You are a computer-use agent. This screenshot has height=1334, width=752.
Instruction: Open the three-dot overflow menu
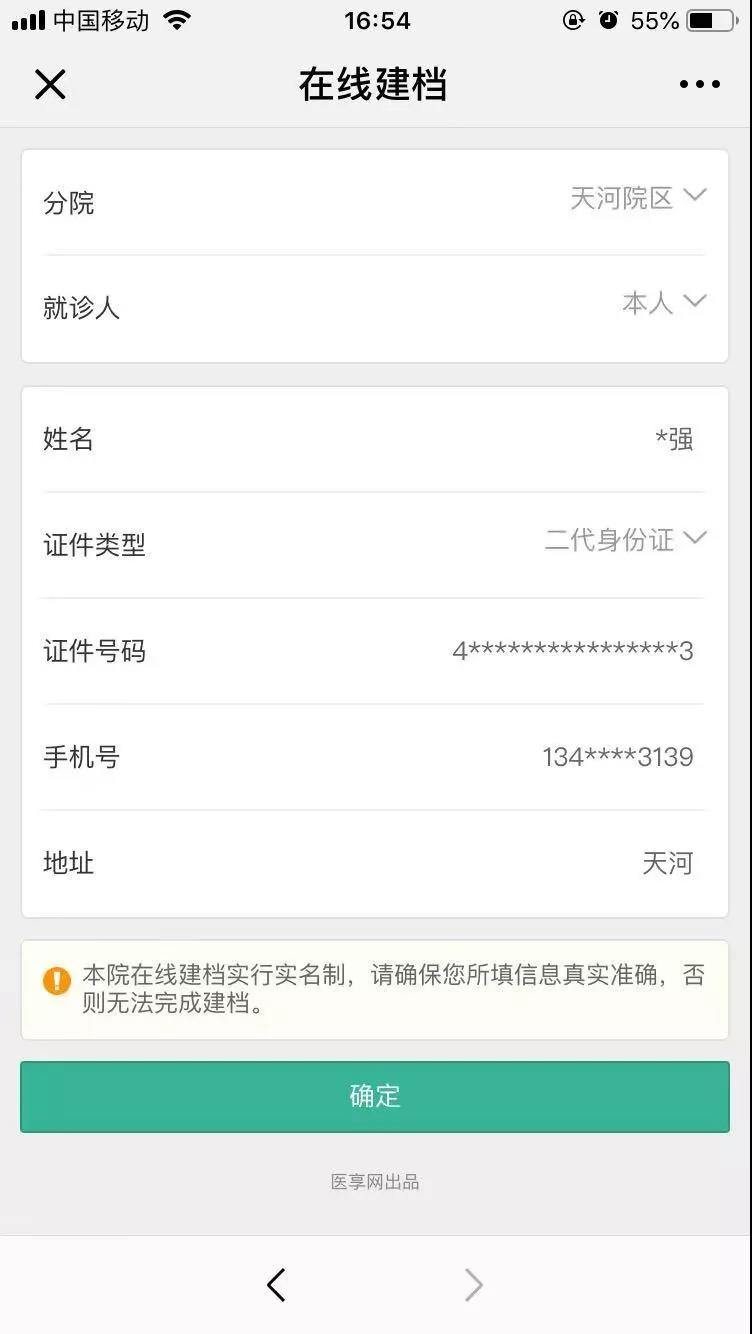699,85
